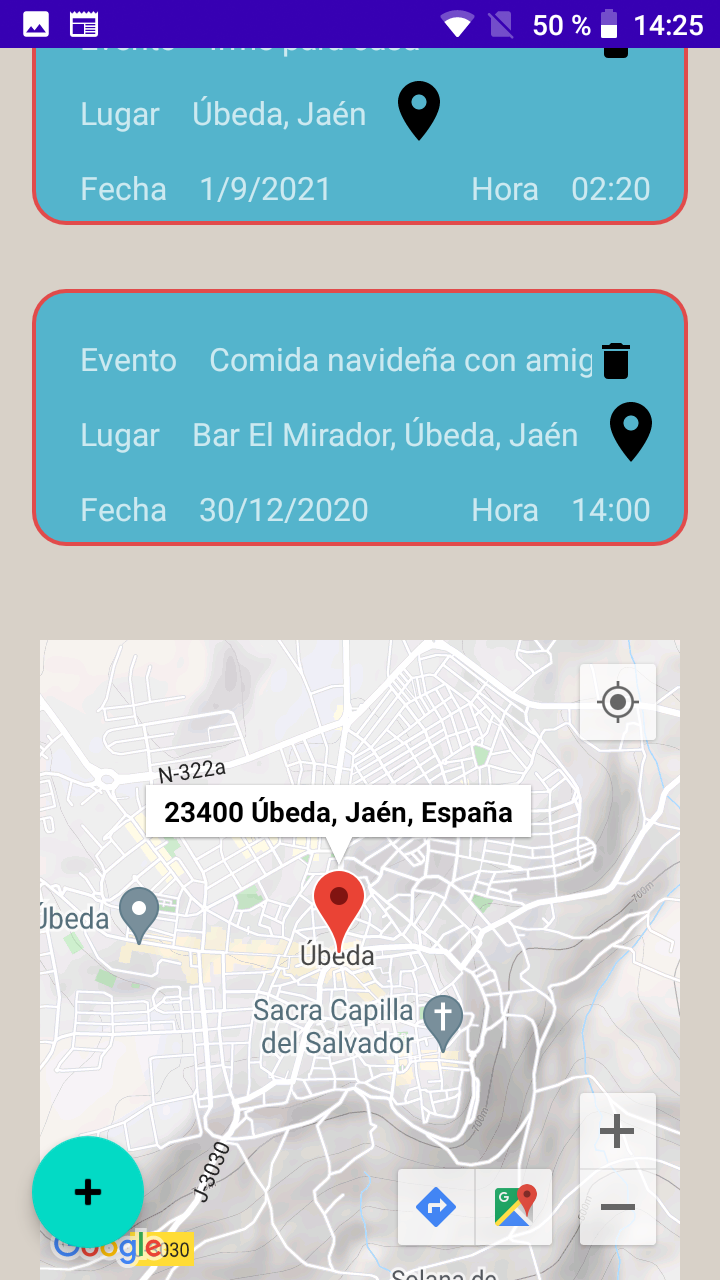
Task: Get directions to the marker
Action: (436, 1207)
